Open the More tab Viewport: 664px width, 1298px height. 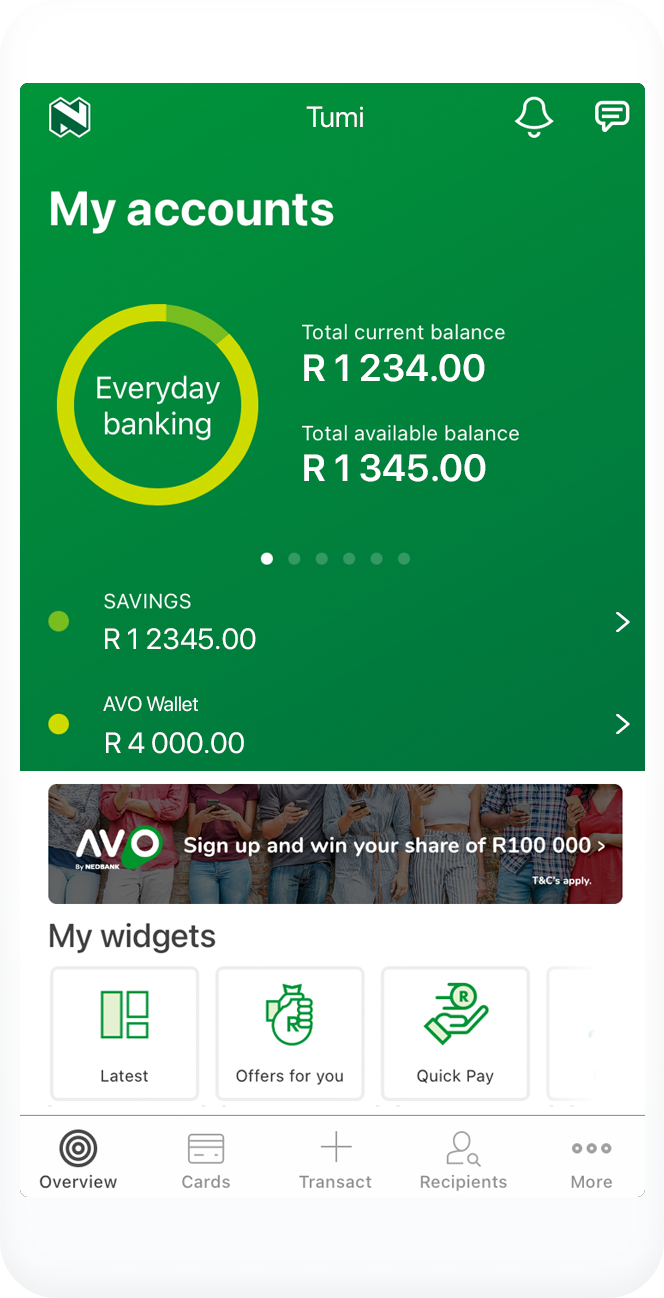[591, 1160]
